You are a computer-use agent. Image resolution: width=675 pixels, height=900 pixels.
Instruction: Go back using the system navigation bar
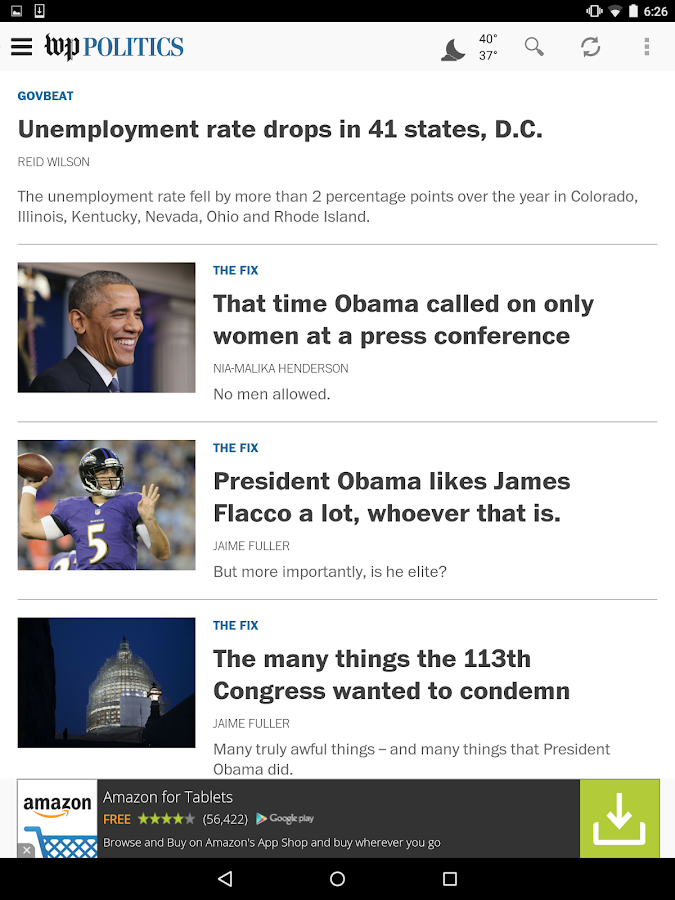(x=225, y=879)
